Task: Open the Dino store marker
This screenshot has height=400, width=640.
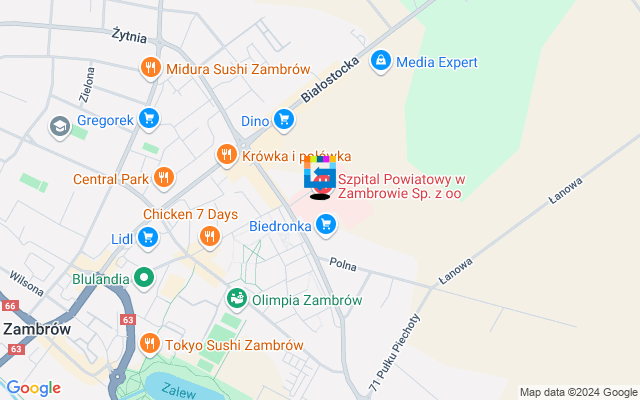Action: (284, 121)
